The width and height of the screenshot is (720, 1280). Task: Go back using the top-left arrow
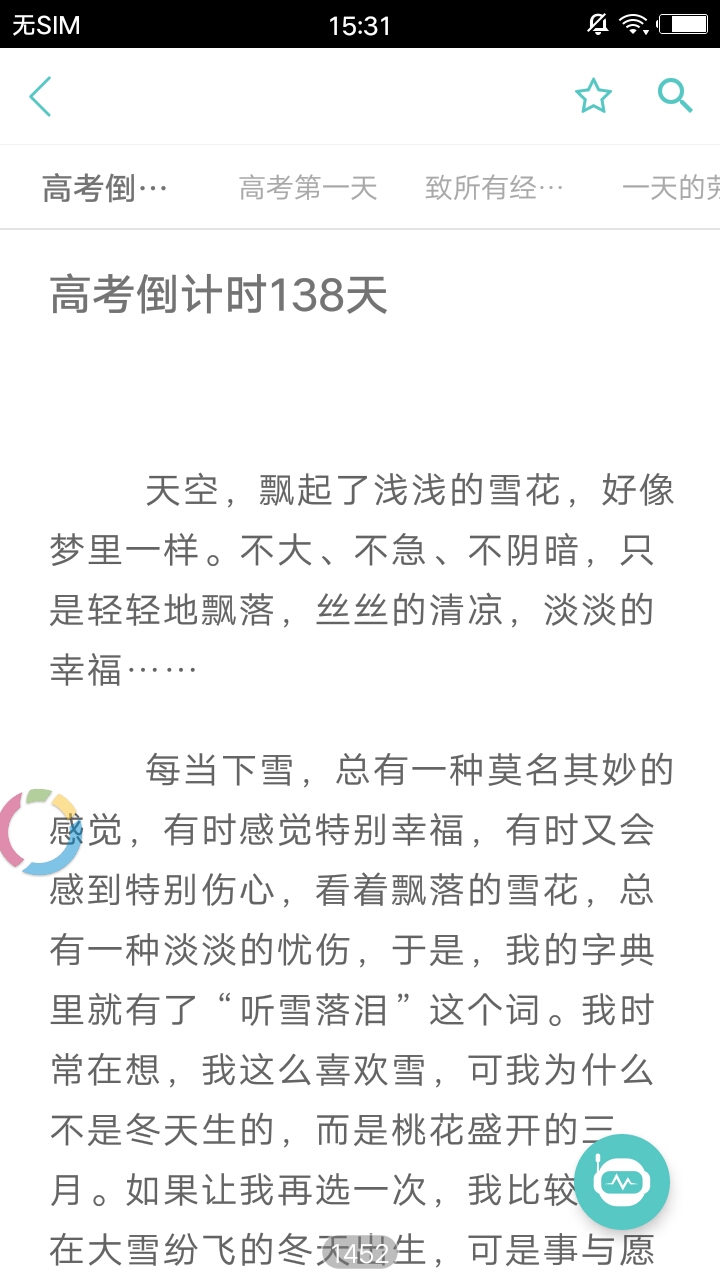click(40, 96)
